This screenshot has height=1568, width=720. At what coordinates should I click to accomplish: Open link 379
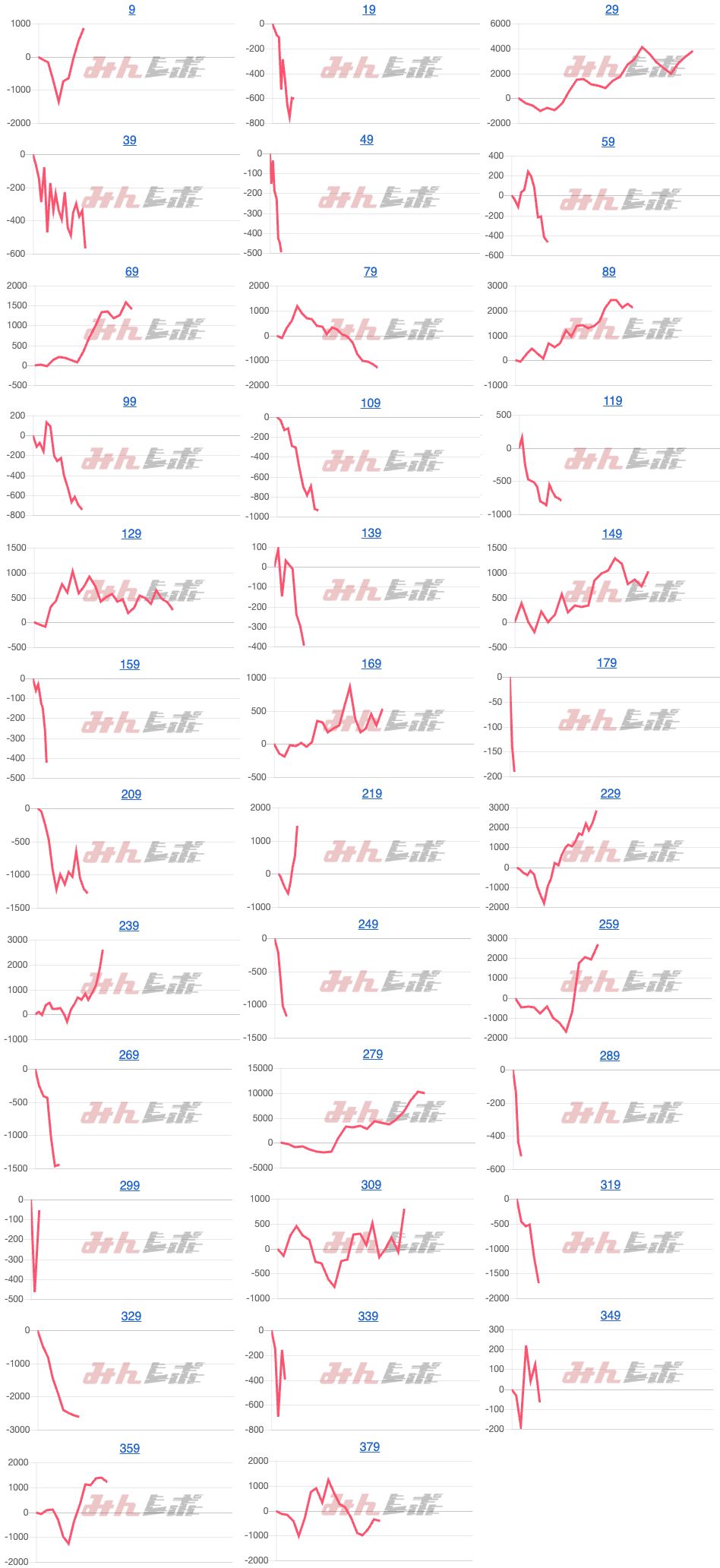tap(369, 1446)
